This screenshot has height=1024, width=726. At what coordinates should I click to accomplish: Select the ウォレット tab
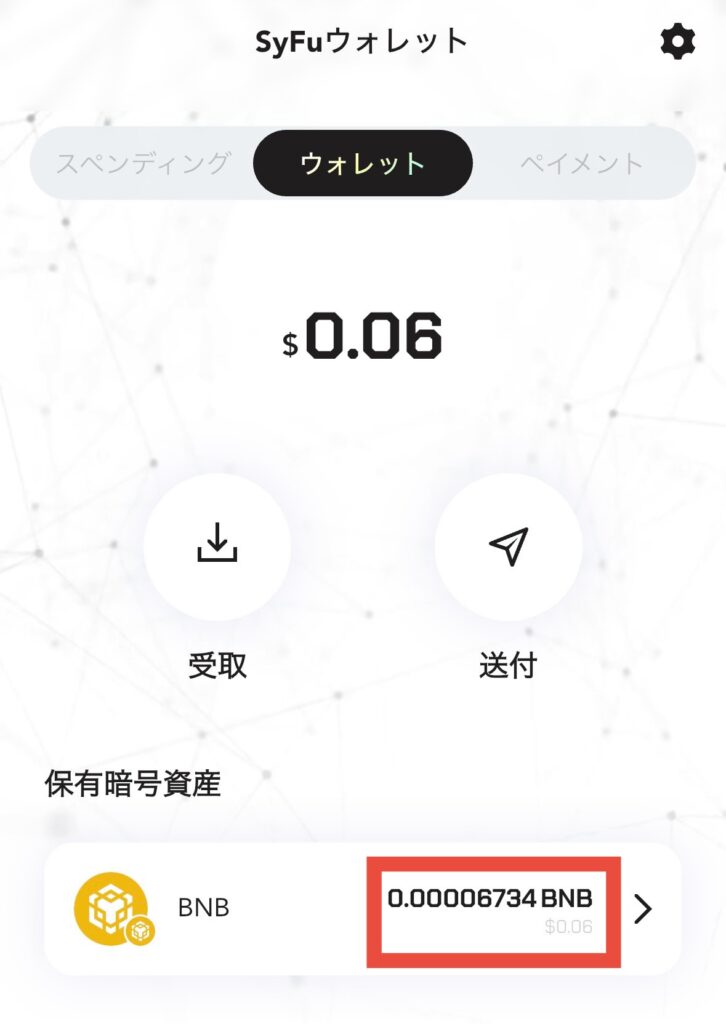[x=362, y=164]
